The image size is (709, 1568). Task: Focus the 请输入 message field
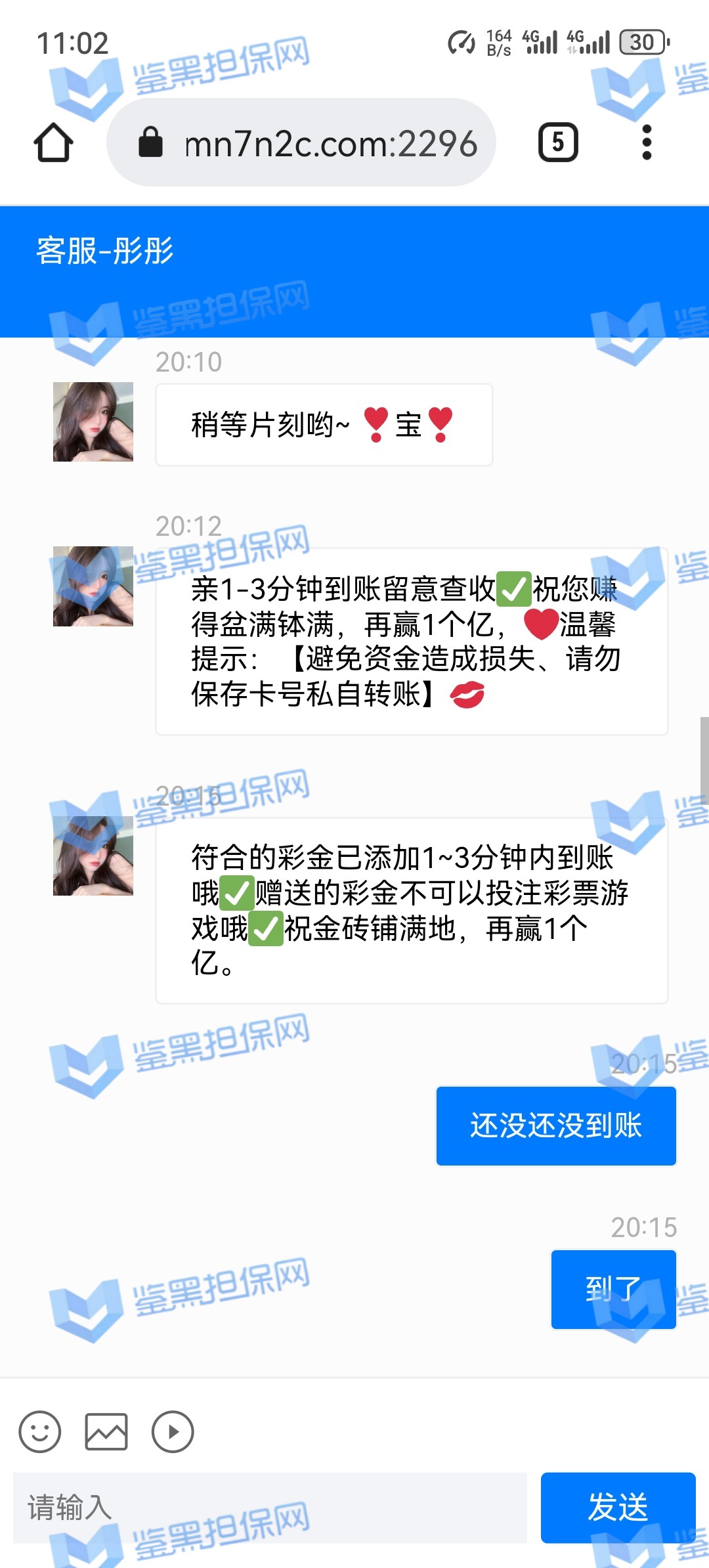point(270,1507)
